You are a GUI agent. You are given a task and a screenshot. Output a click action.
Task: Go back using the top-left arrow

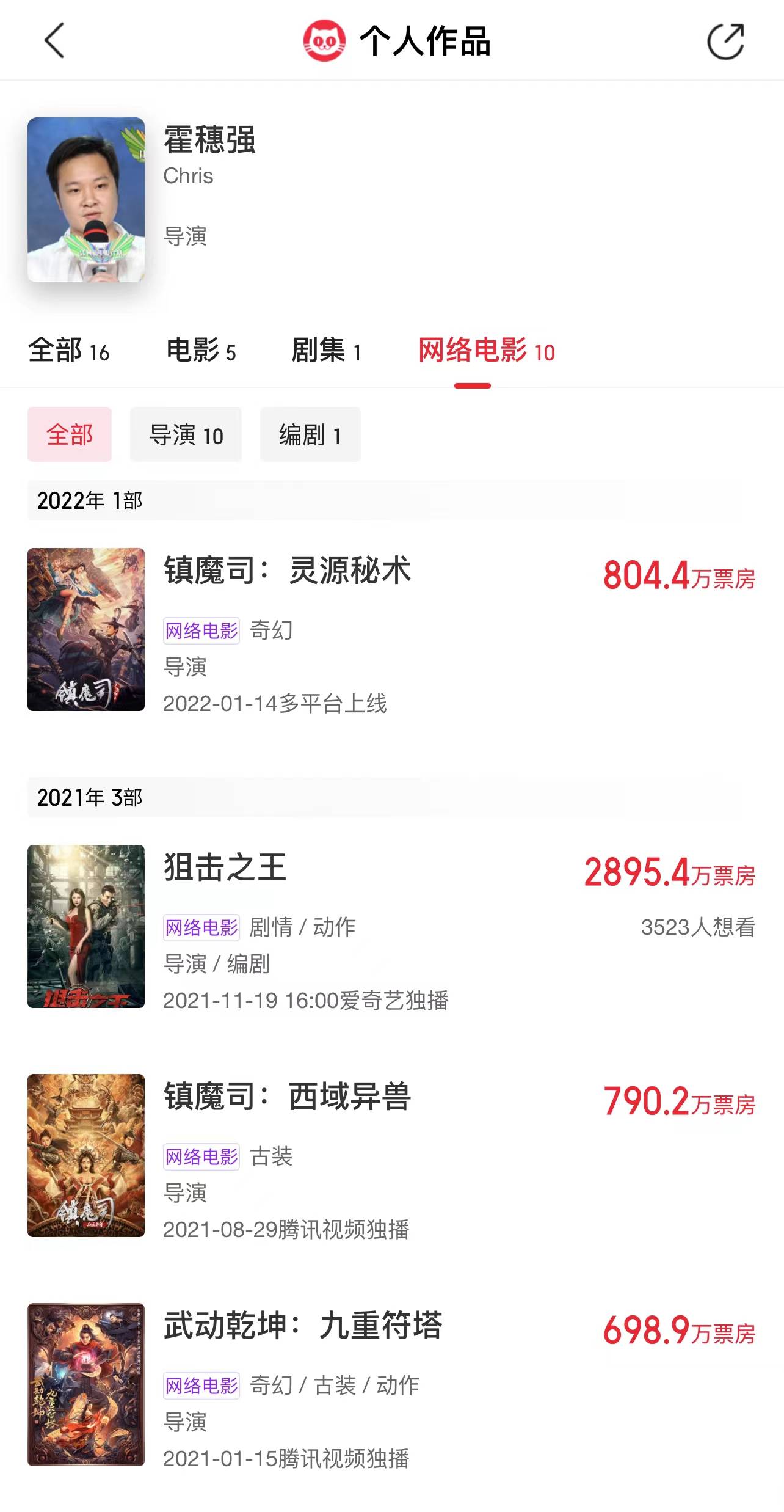[54, 41]
